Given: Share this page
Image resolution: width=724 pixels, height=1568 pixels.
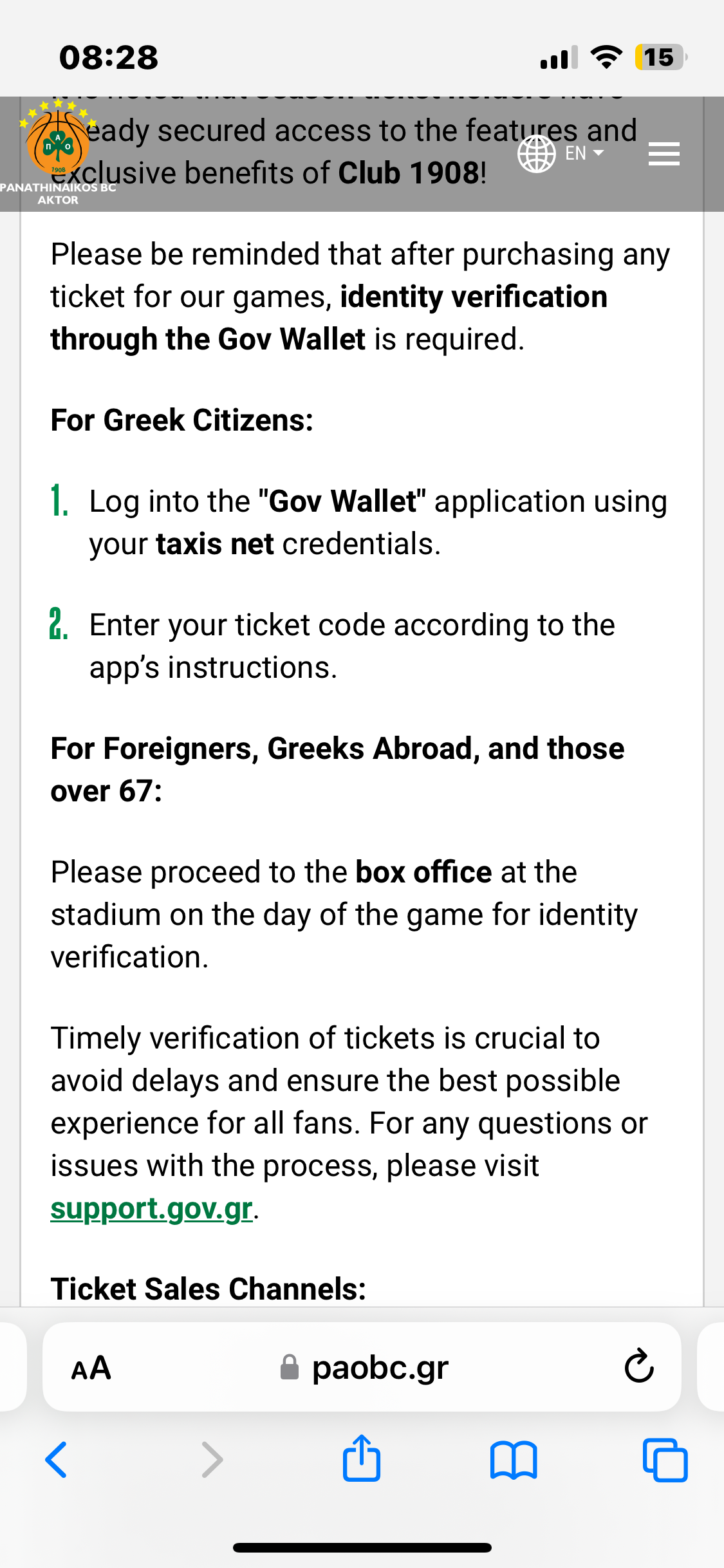Looking at the screenshot, I should click(x=362, y=1457).
